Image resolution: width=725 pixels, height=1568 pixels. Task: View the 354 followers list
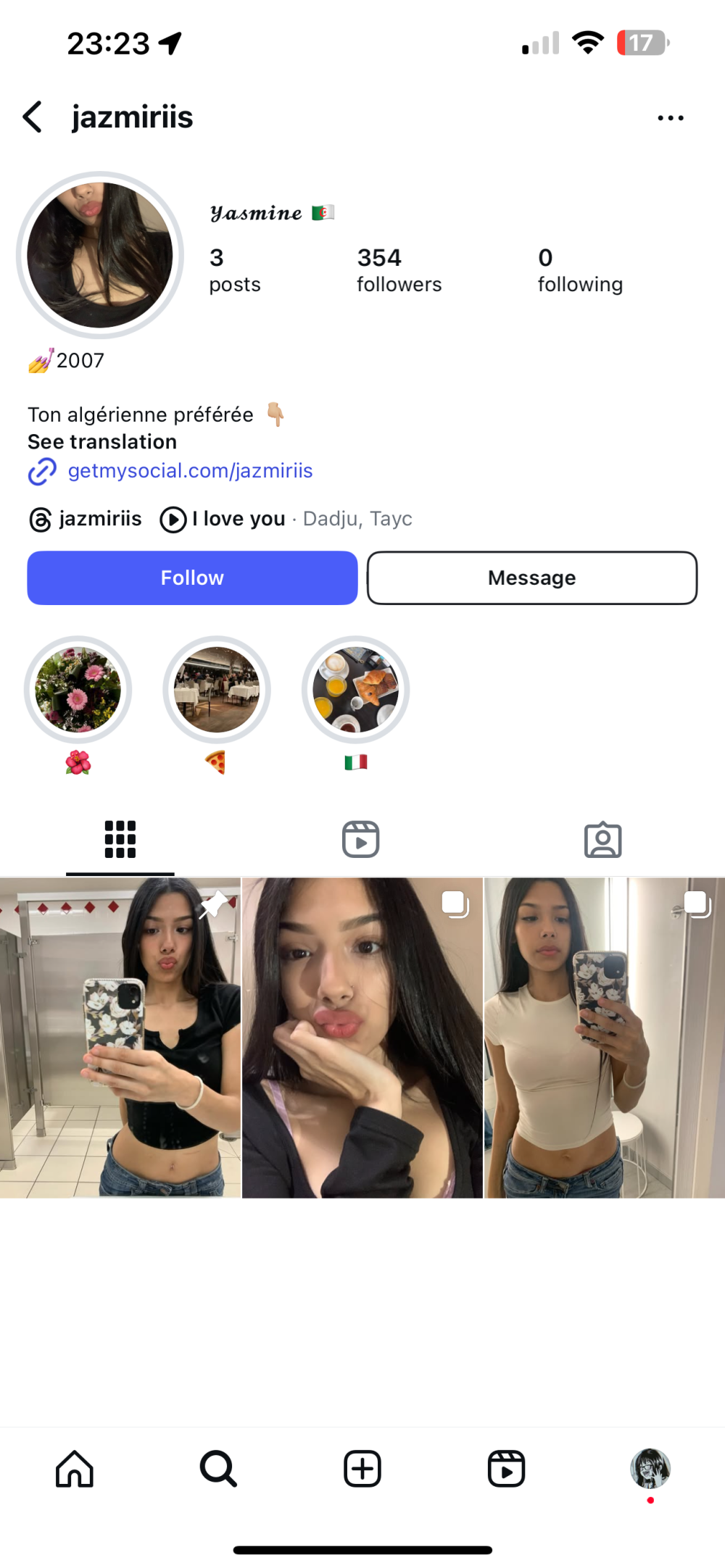pyautogui.click(x=399, y=270)
